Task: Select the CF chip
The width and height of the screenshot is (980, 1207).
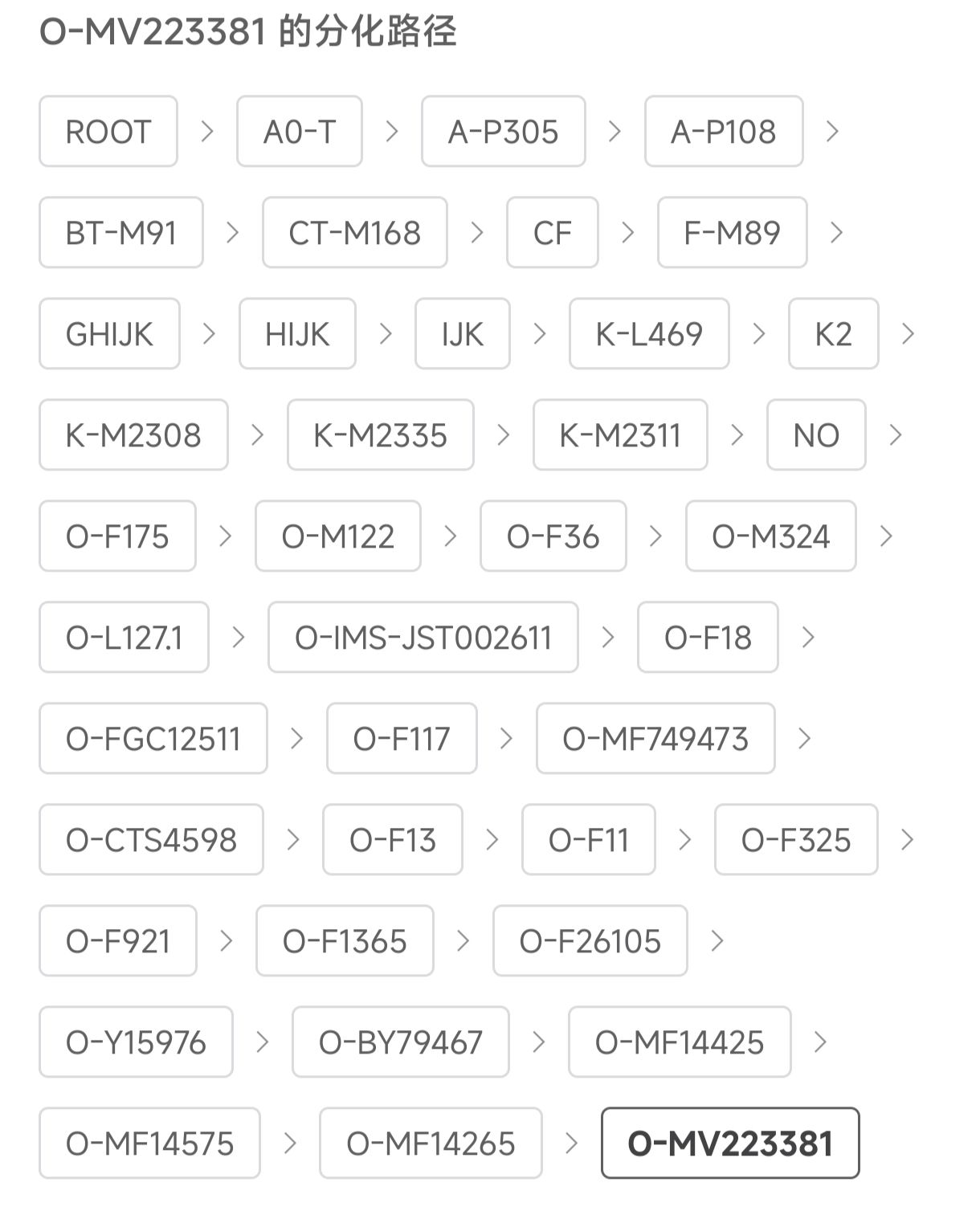Action: [552, 233]
